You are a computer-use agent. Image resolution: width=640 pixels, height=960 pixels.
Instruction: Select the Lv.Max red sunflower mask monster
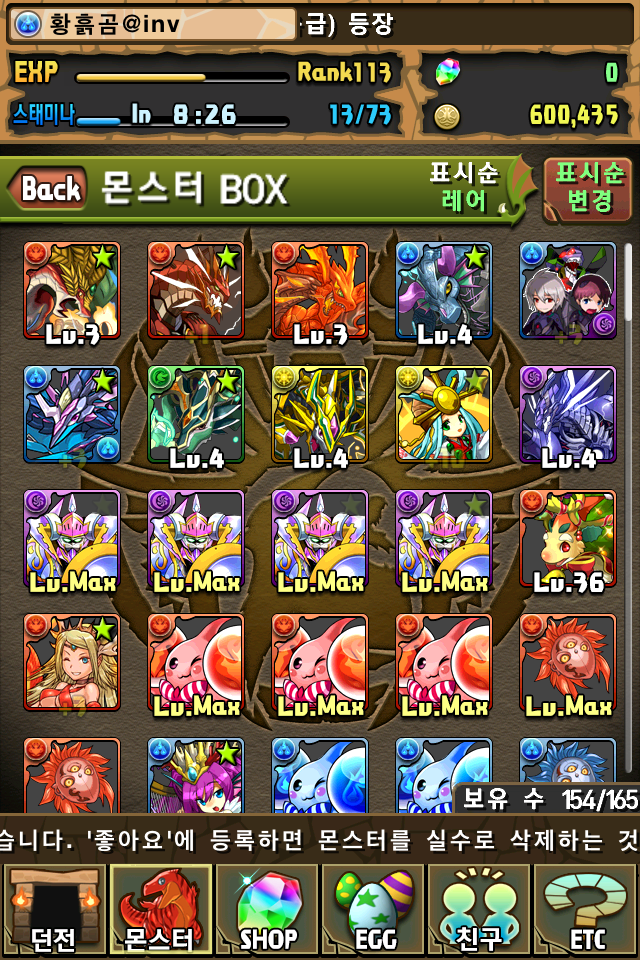[567, 662]
